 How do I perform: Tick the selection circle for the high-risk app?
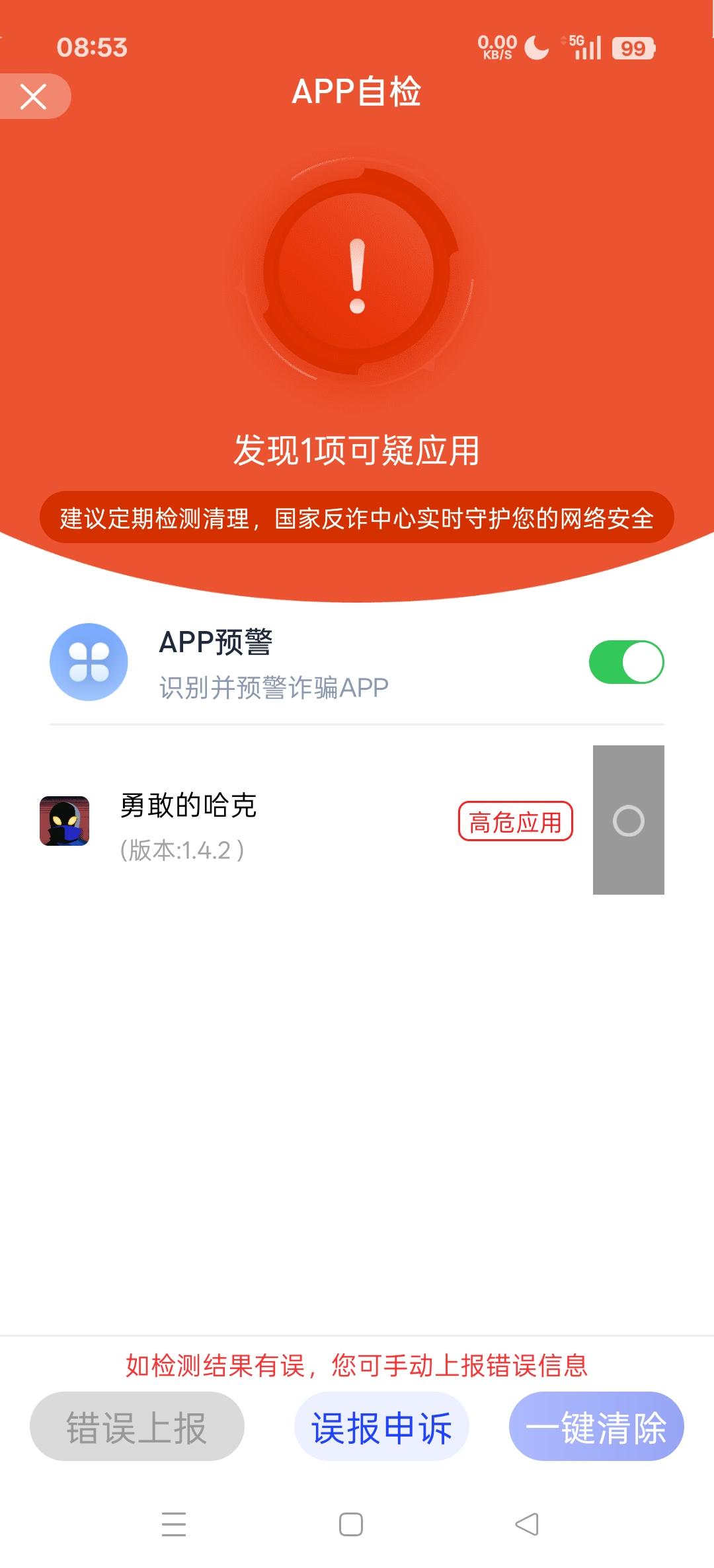pos(627,820)
